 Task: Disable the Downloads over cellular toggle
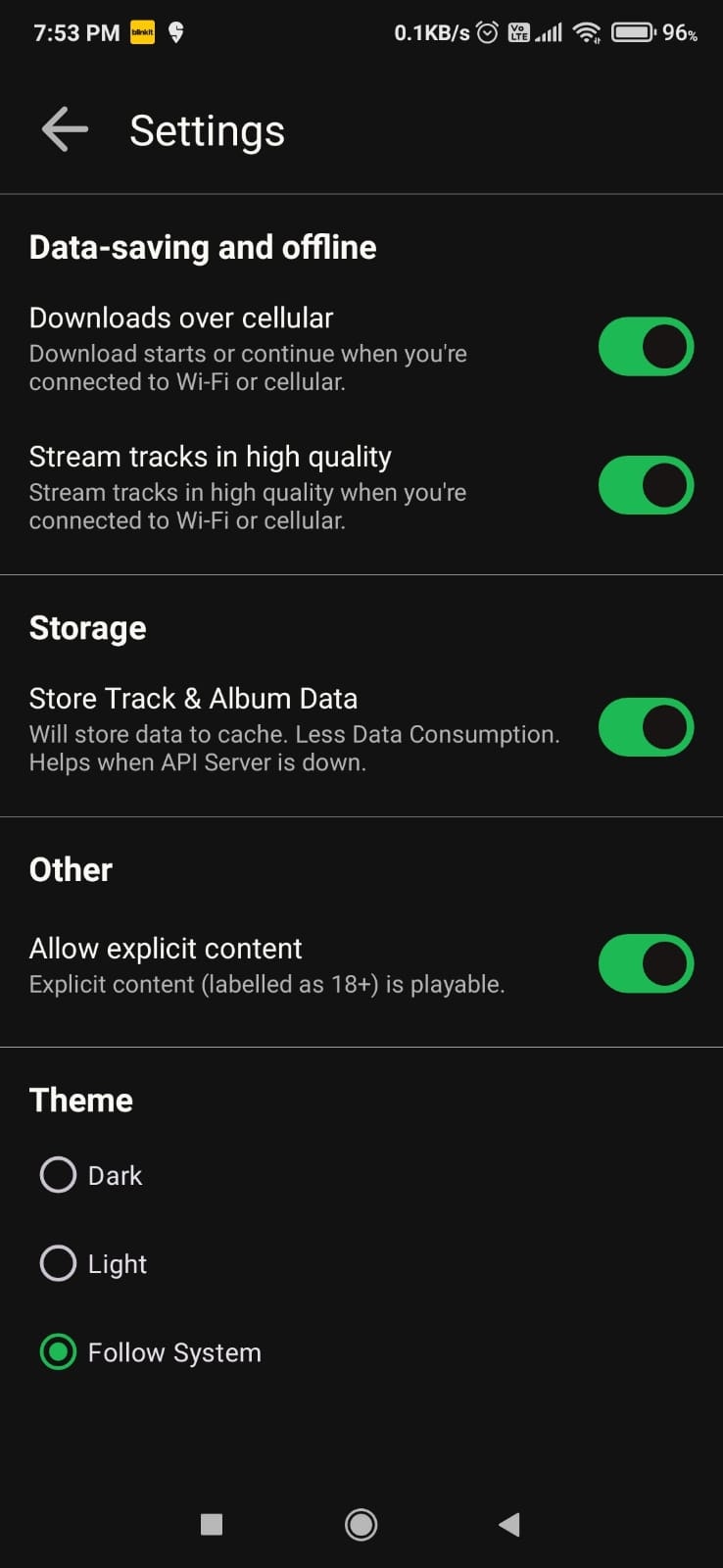(645, 345)
